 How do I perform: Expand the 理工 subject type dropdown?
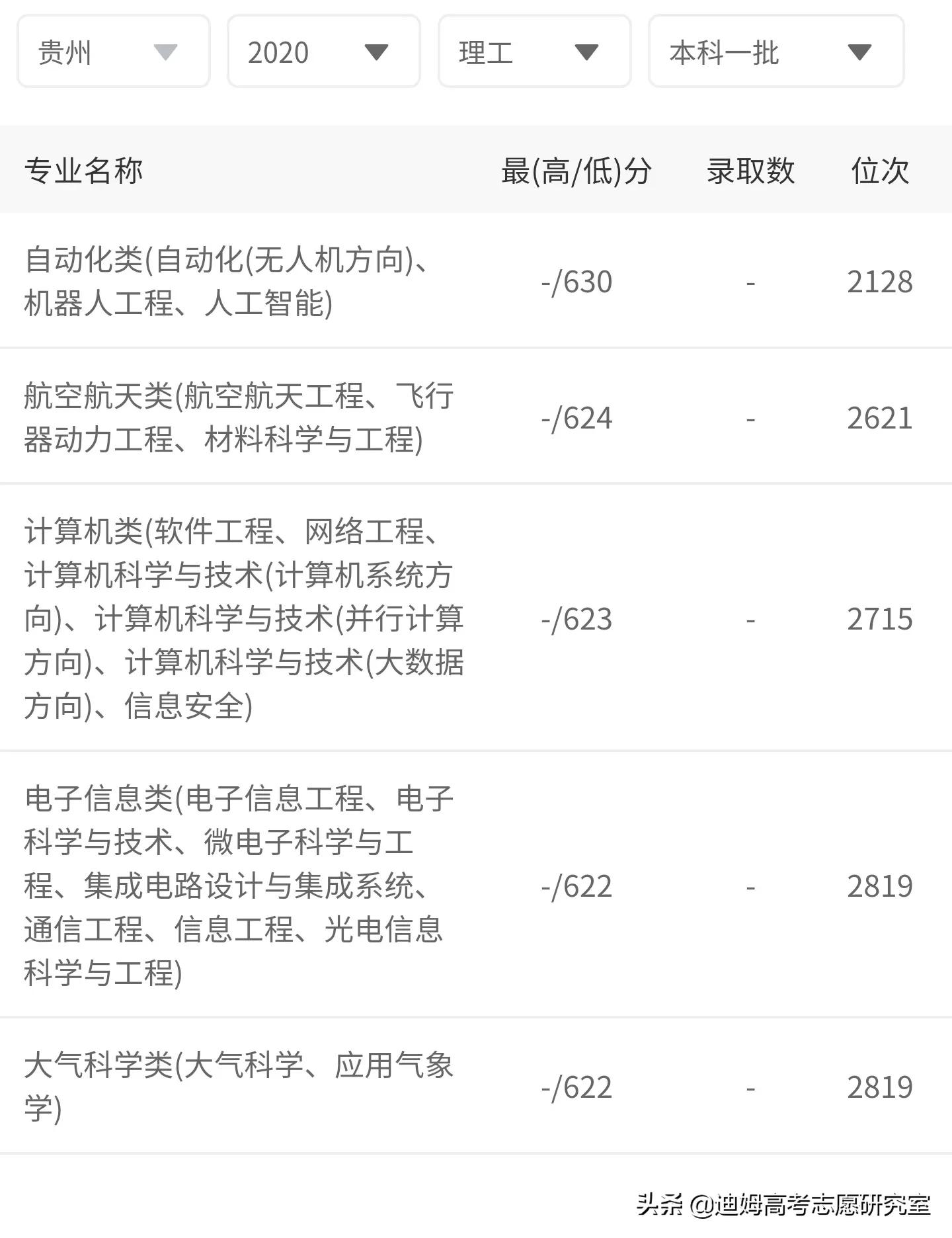coord(534,52)
